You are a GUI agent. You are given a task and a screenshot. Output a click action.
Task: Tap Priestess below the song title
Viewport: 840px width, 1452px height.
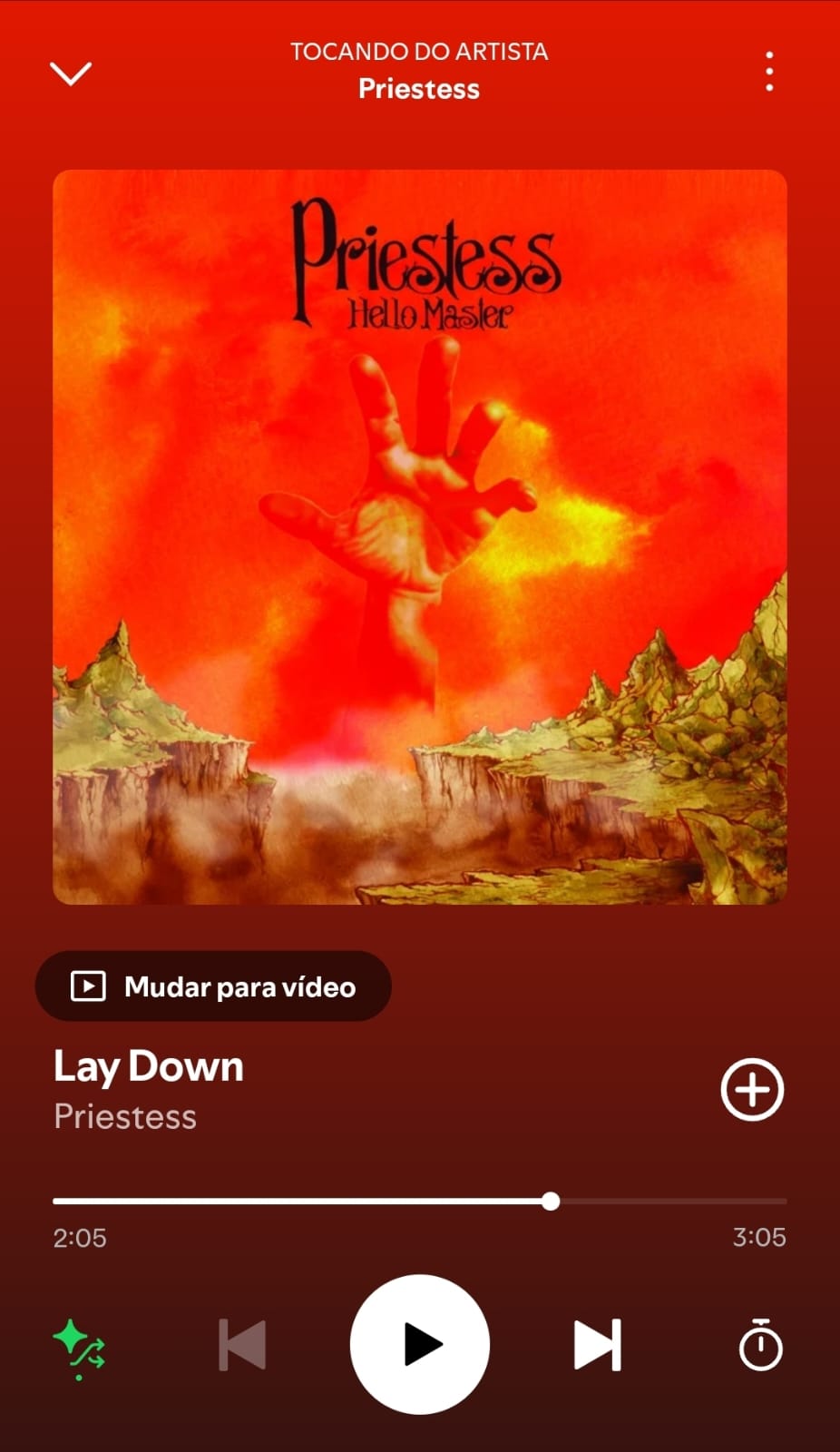124,1116
